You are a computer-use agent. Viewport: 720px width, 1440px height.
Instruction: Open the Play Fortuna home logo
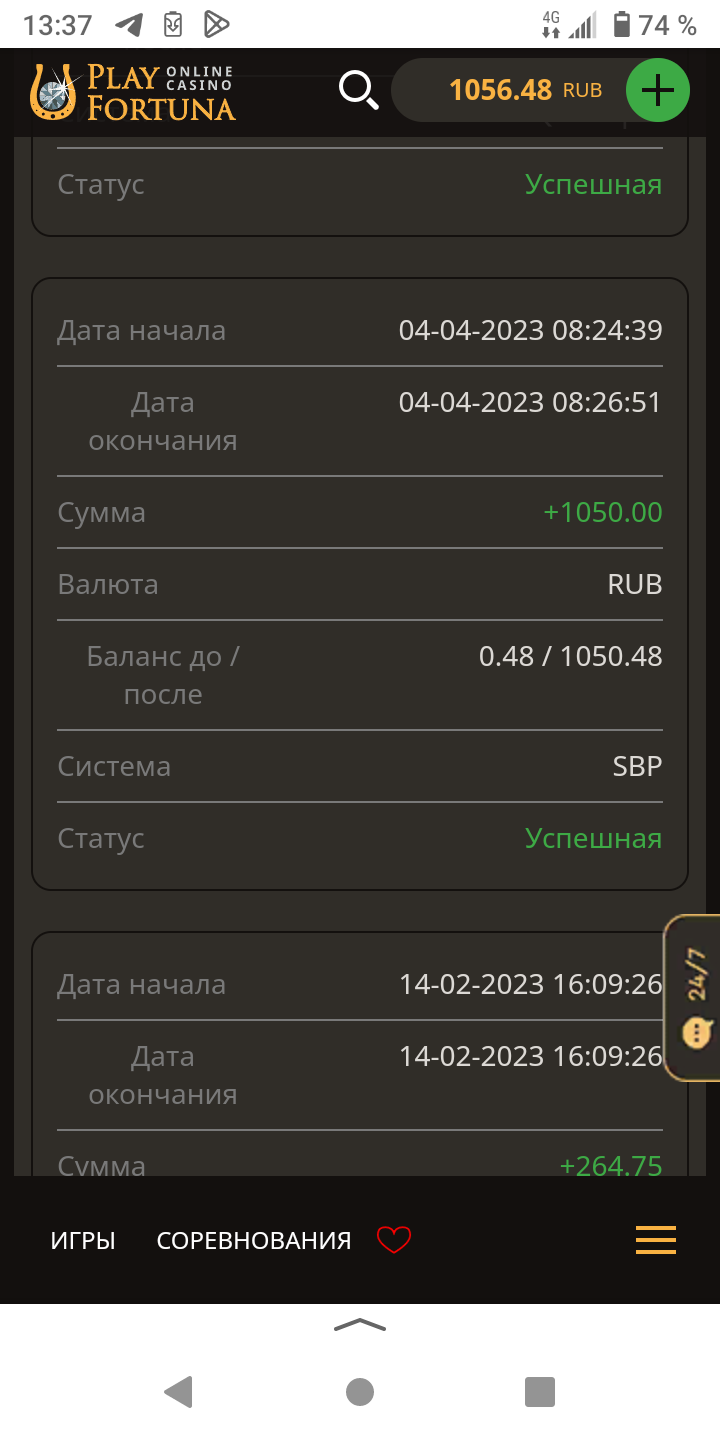coord(132,92)
